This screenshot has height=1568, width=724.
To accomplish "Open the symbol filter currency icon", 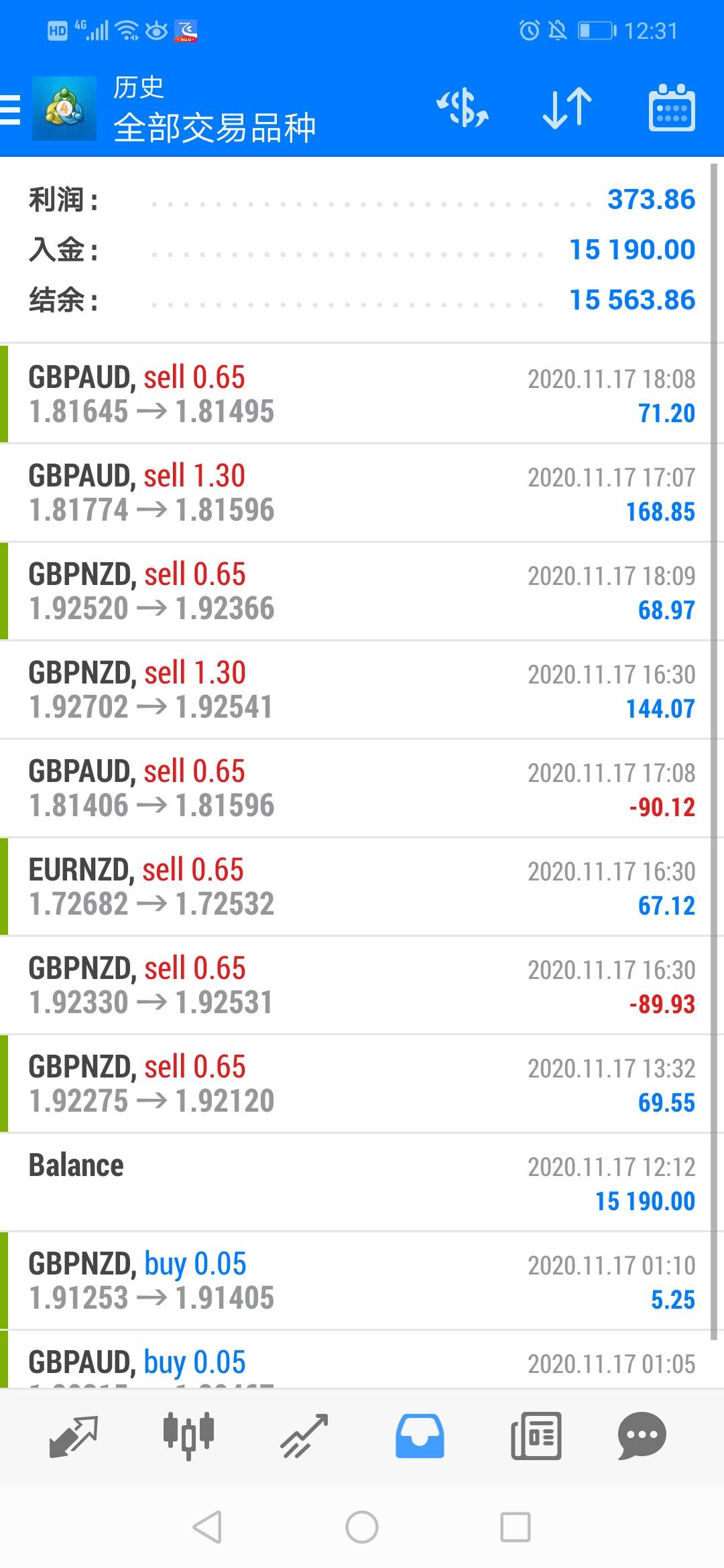I will click(463, 109).
